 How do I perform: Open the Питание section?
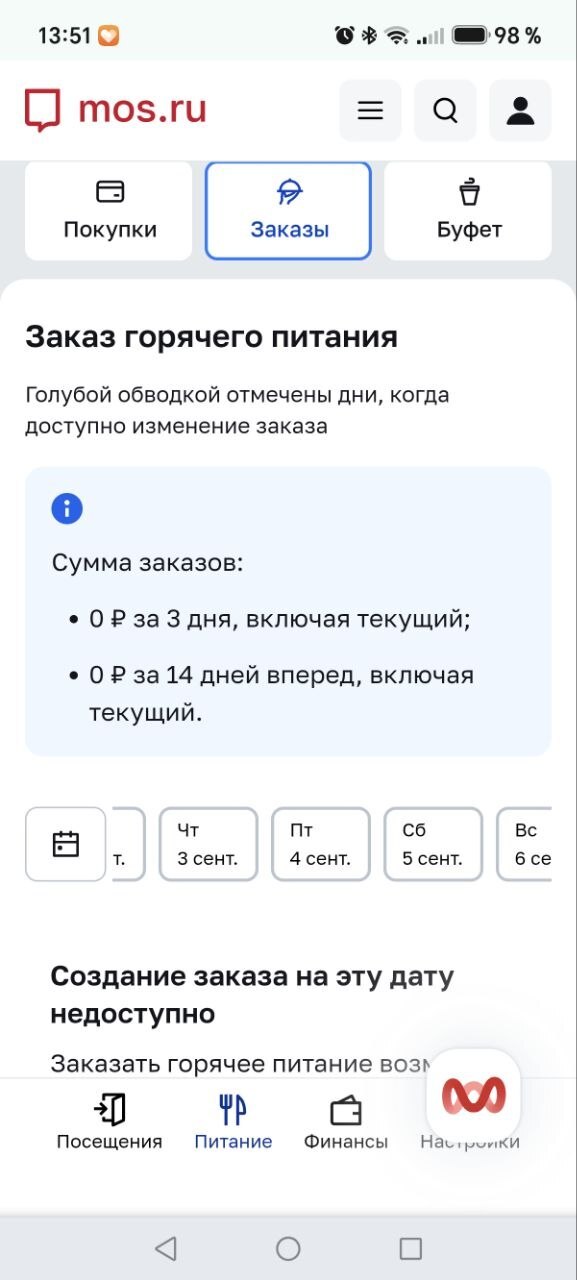click(x=233, y=1122)
